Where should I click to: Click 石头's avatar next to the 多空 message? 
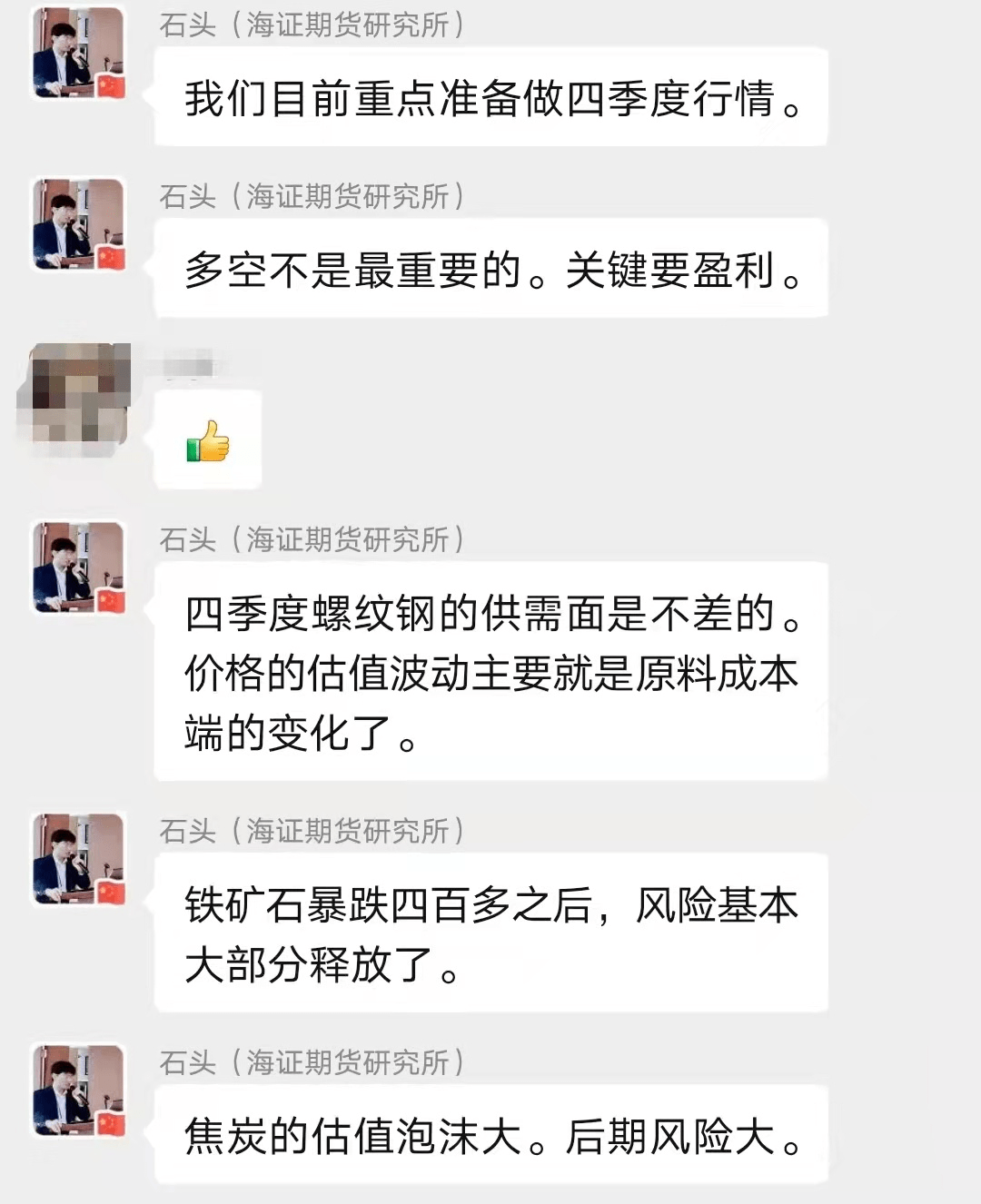tap(77, 222)
